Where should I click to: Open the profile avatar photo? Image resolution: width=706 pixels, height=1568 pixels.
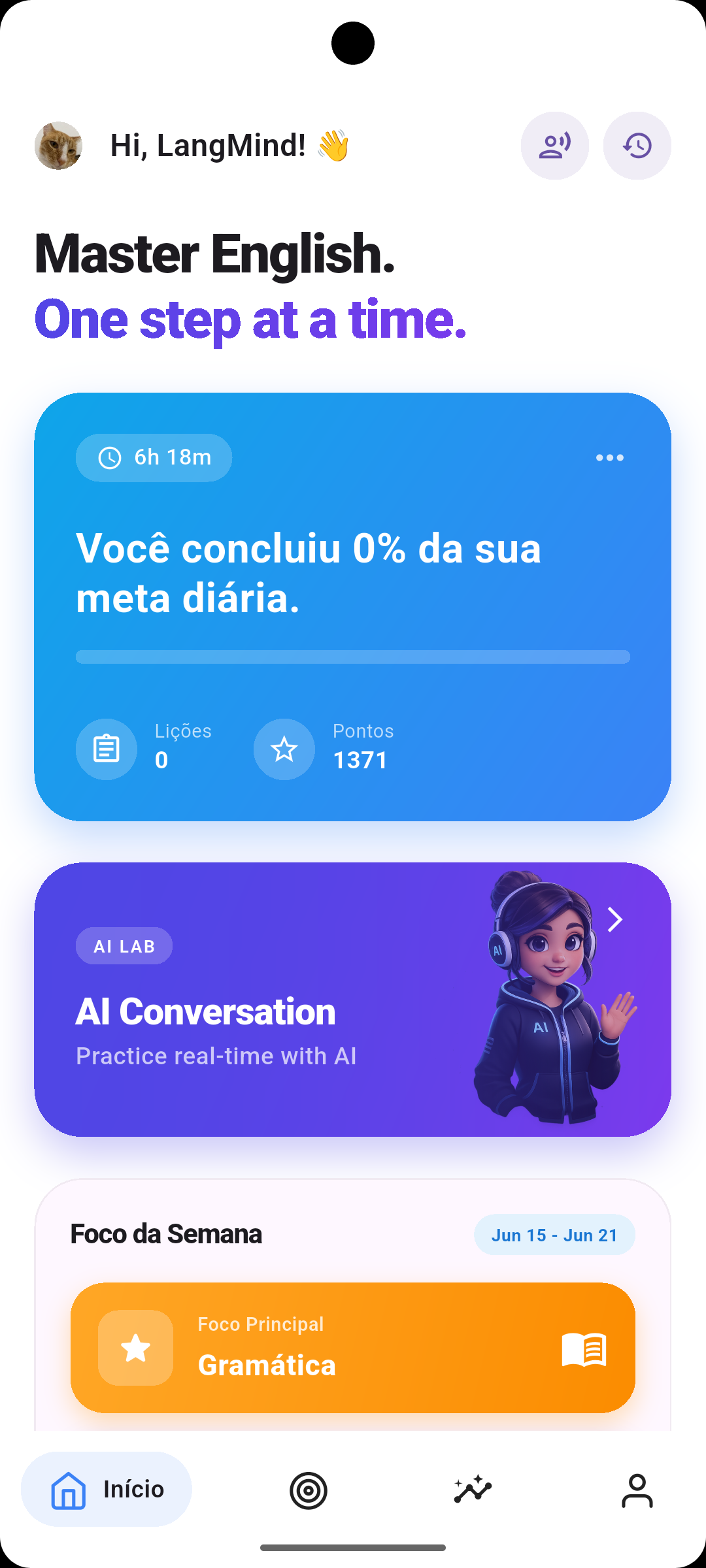coord(58,146)
